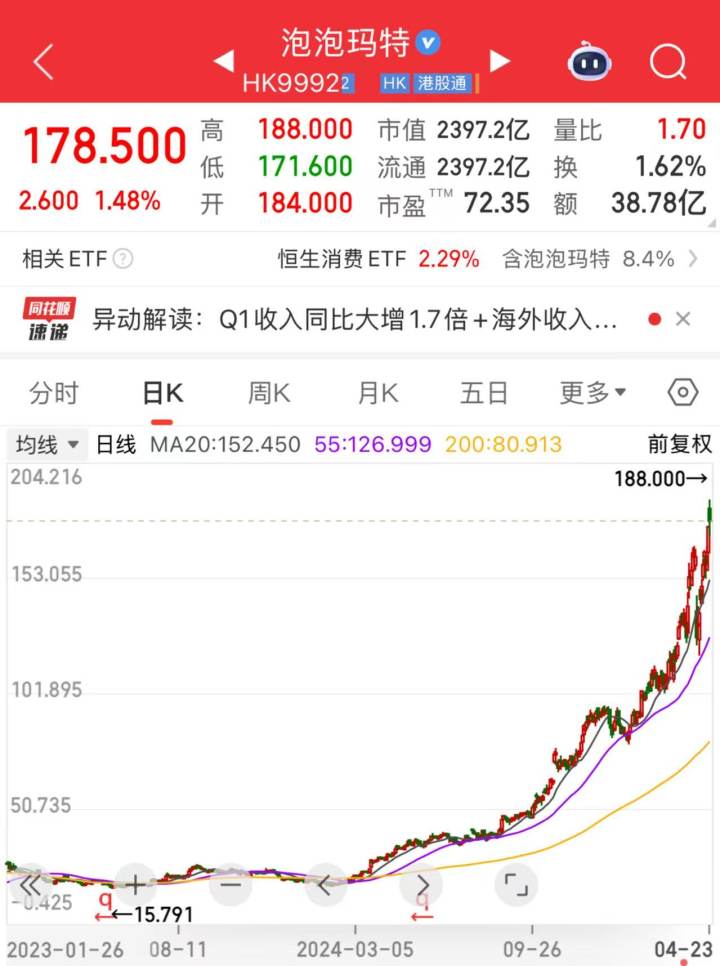The image size is (720, 966).
Task: Jump to the previous stock with the left triangle
Action: point(224,61)
